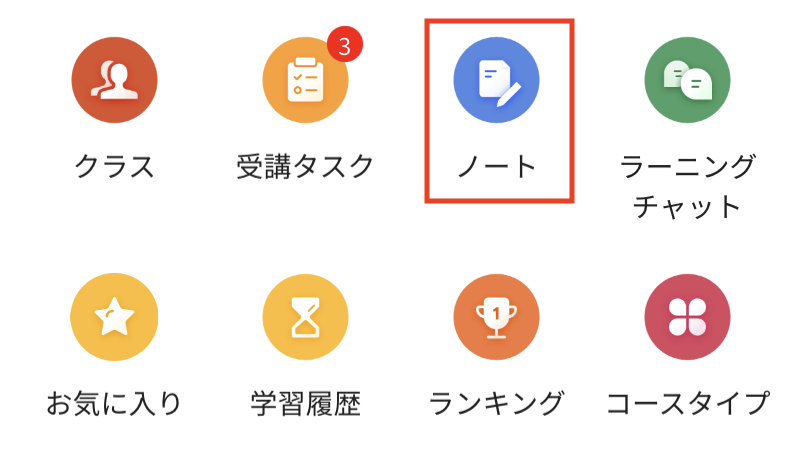This screenshot has width=801, height=456.
Task: Open the クラス menu item
Action: 115,81
